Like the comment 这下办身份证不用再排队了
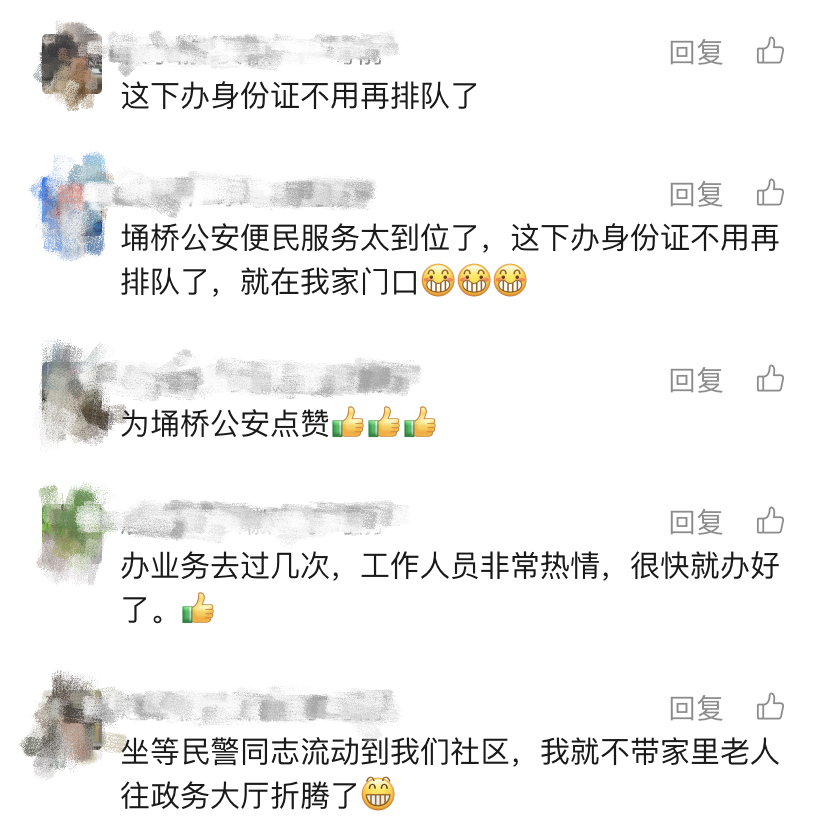This screenshot has height=835, width=828. click(x=770, y=50)
